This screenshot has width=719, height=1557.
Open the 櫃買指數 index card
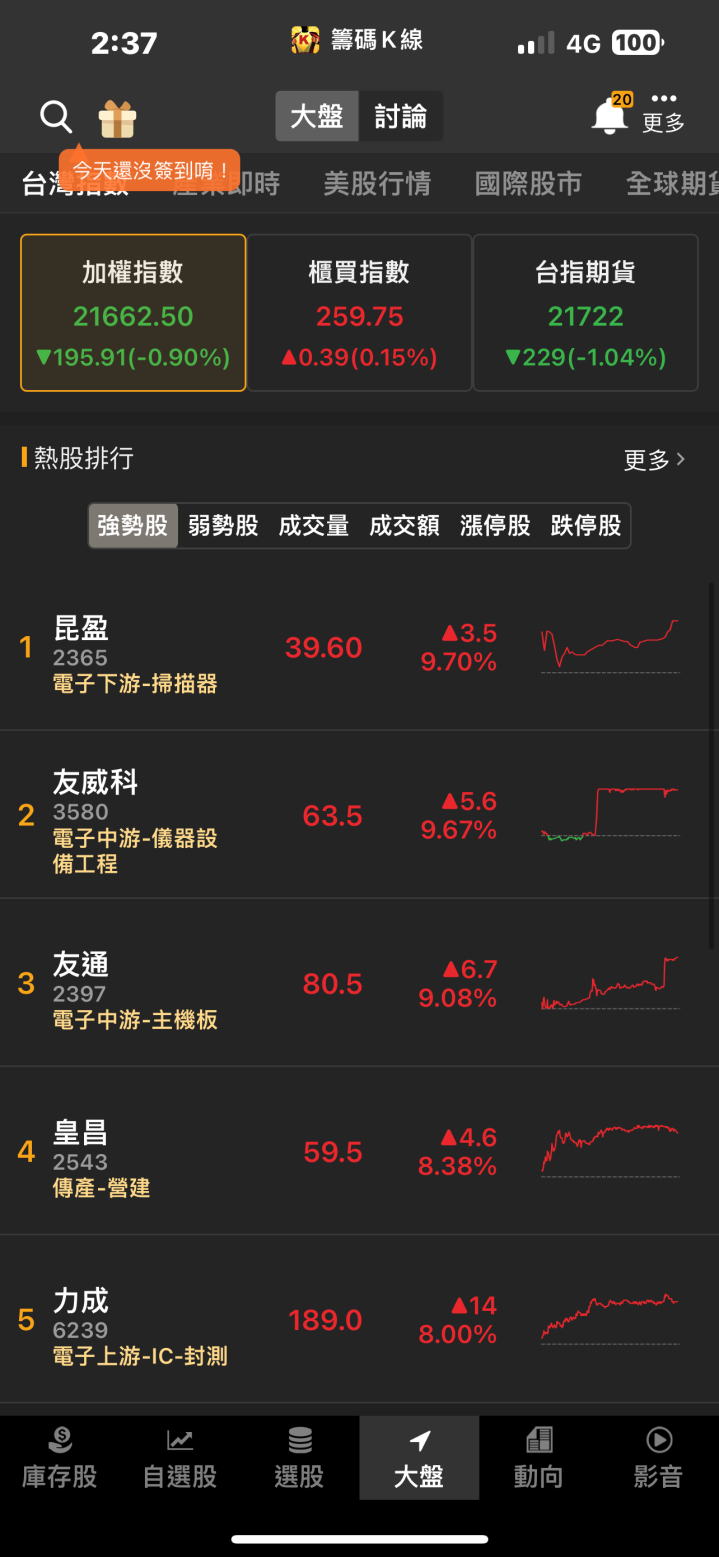pos(359,312)
